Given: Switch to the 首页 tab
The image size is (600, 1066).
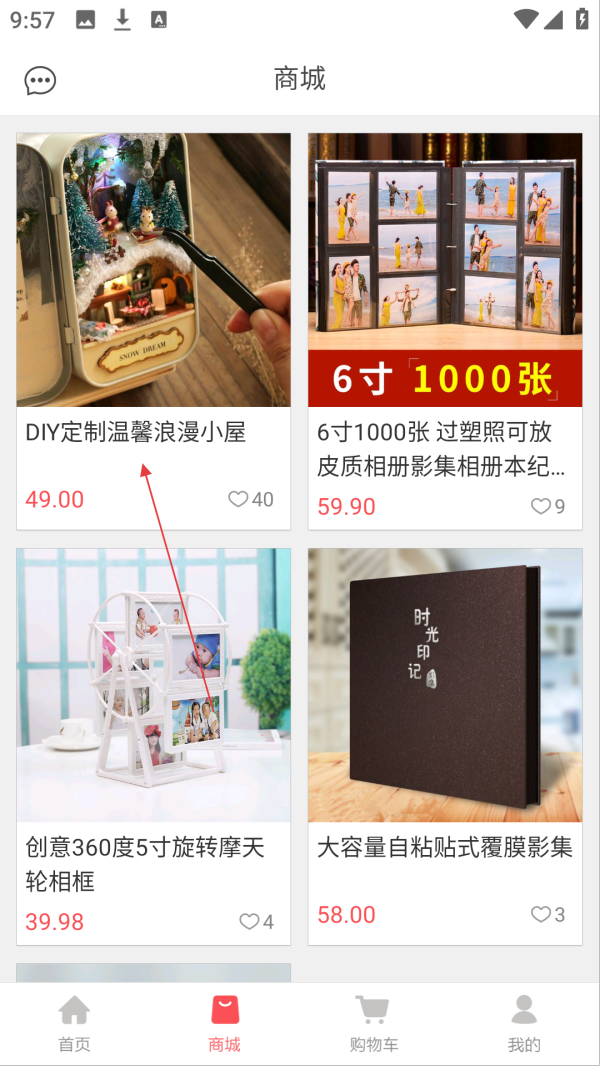Looking at the screenshot, I should (x=74, y=1023).
